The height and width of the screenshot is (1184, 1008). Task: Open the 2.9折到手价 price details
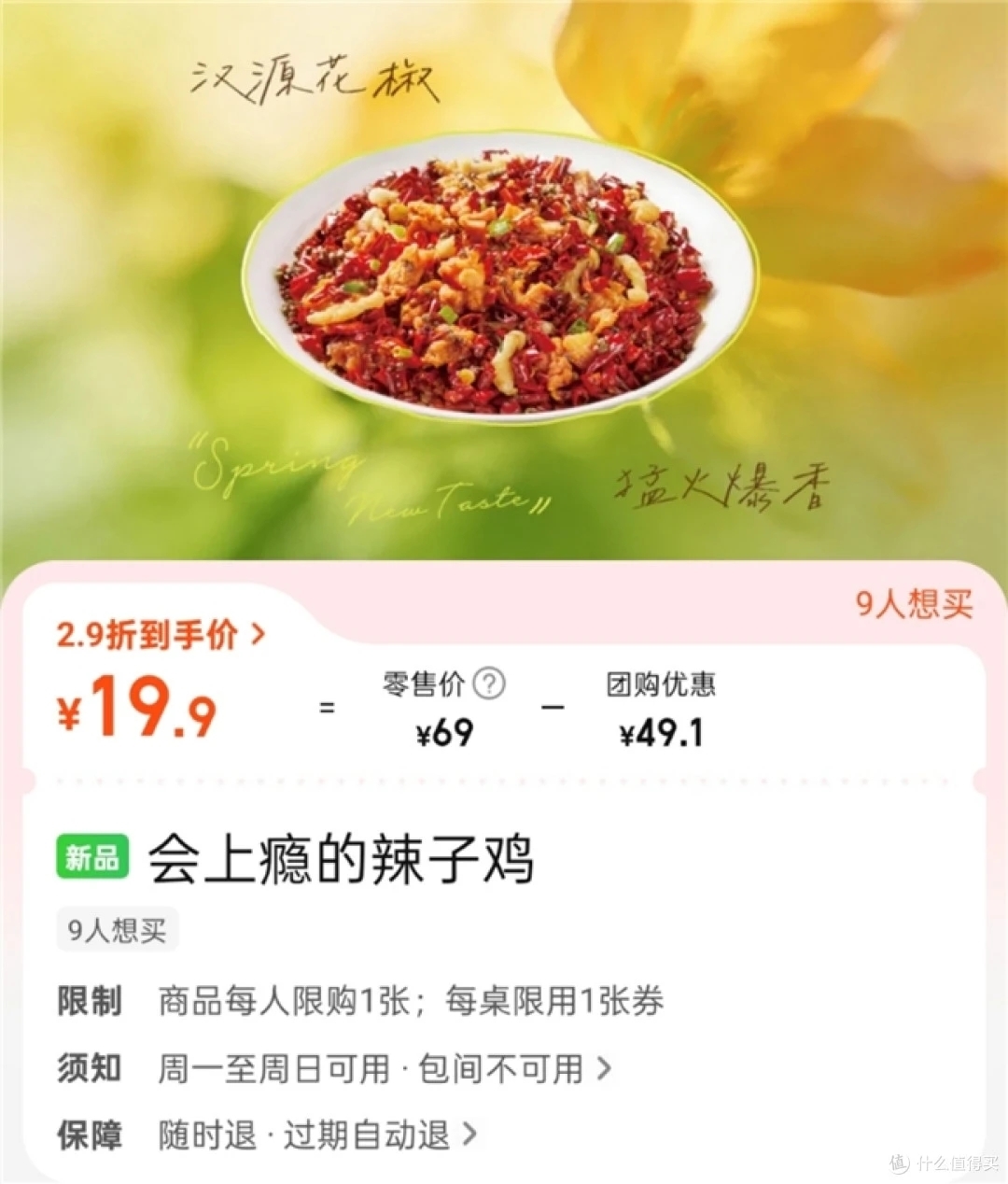(161, 636)
